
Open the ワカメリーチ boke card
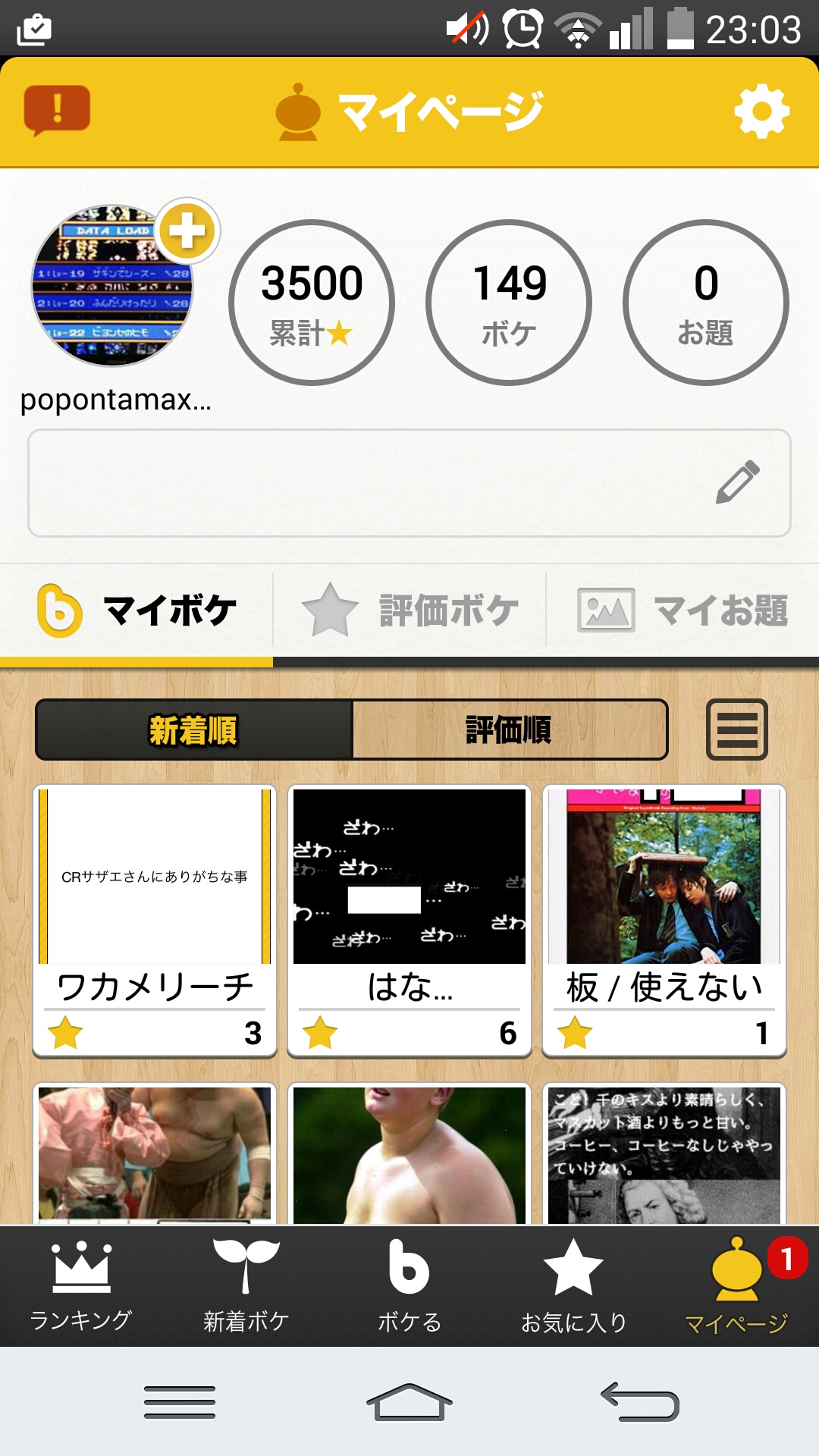pos(155,920)
